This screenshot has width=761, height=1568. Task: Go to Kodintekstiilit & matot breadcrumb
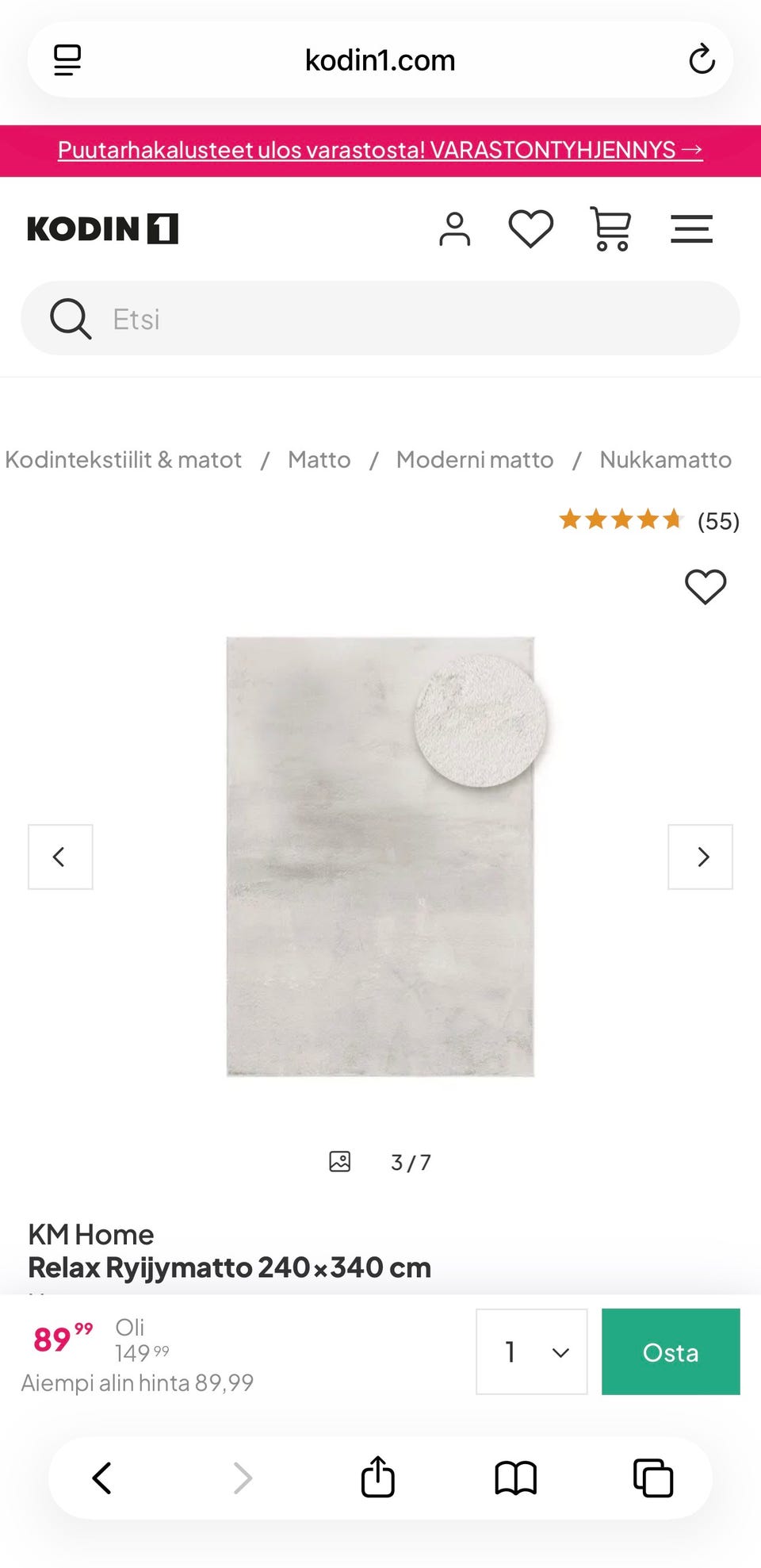(123, 460)
